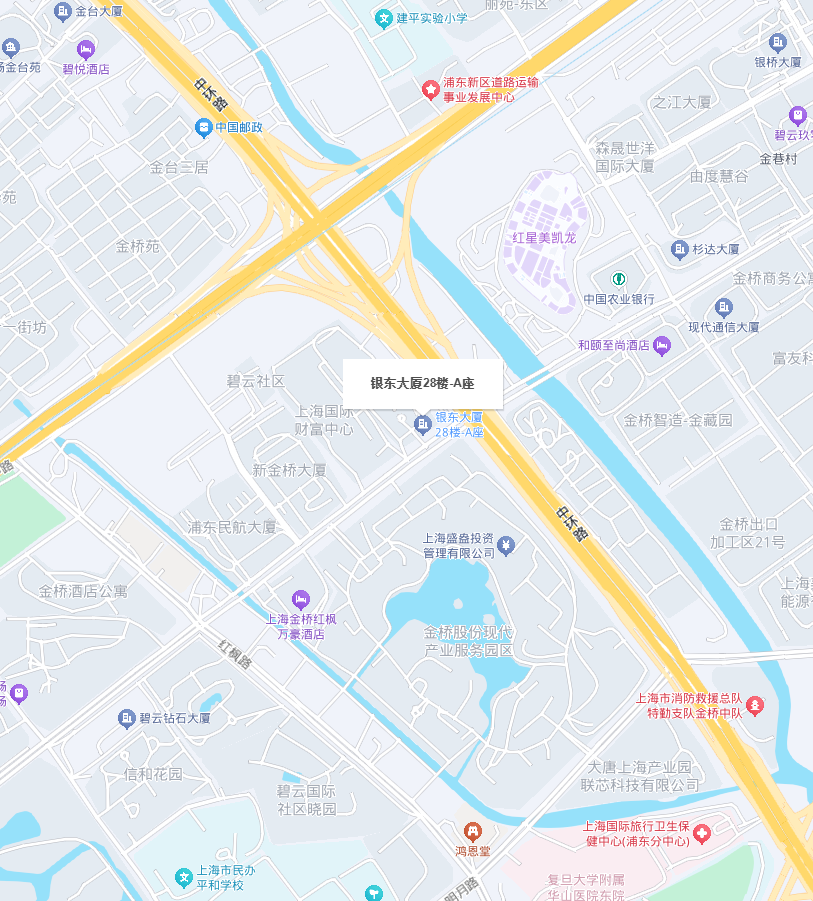Open the 上海盛盘投资管理有限公司 marker

pyautogui.click(x=506, y=545)
